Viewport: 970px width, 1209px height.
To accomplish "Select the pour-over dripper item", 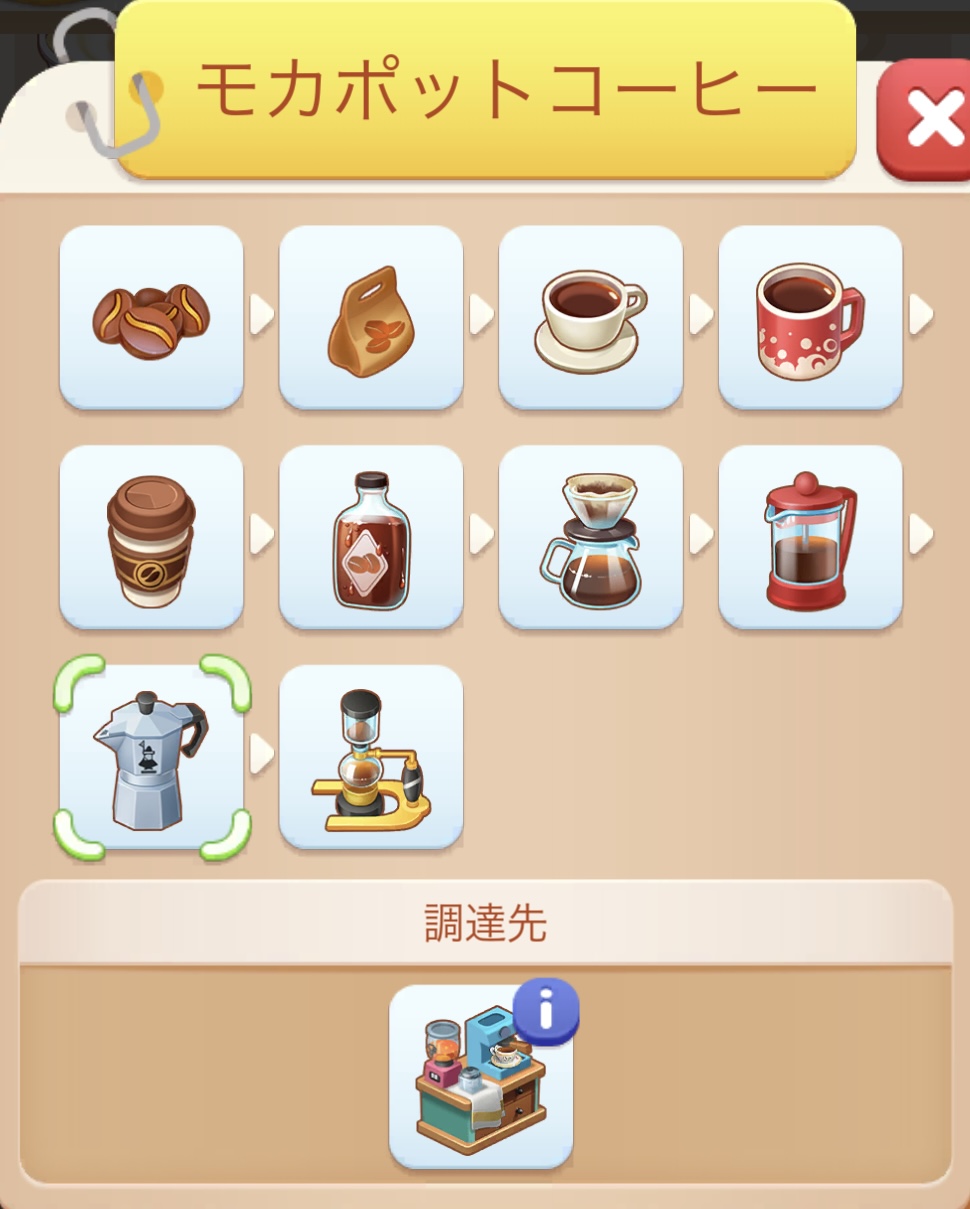I will pyautogui.click(x=591, y=537).
